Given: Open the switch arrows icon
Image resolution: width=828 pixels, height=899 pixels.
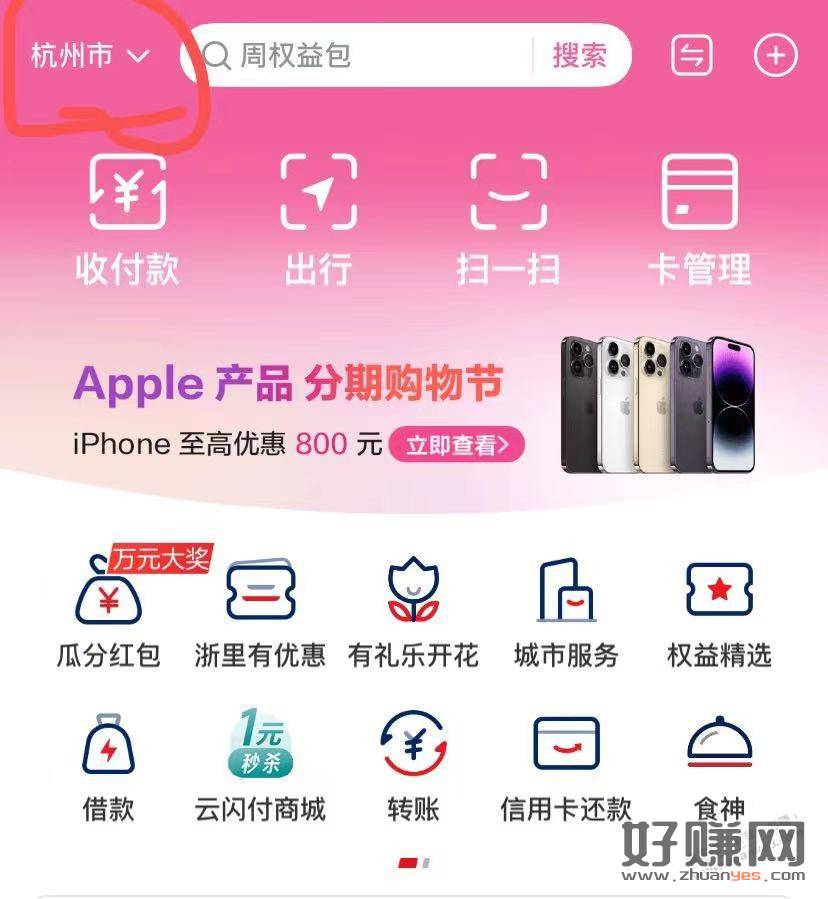Looking at the screenshot, I should (691, 55).
